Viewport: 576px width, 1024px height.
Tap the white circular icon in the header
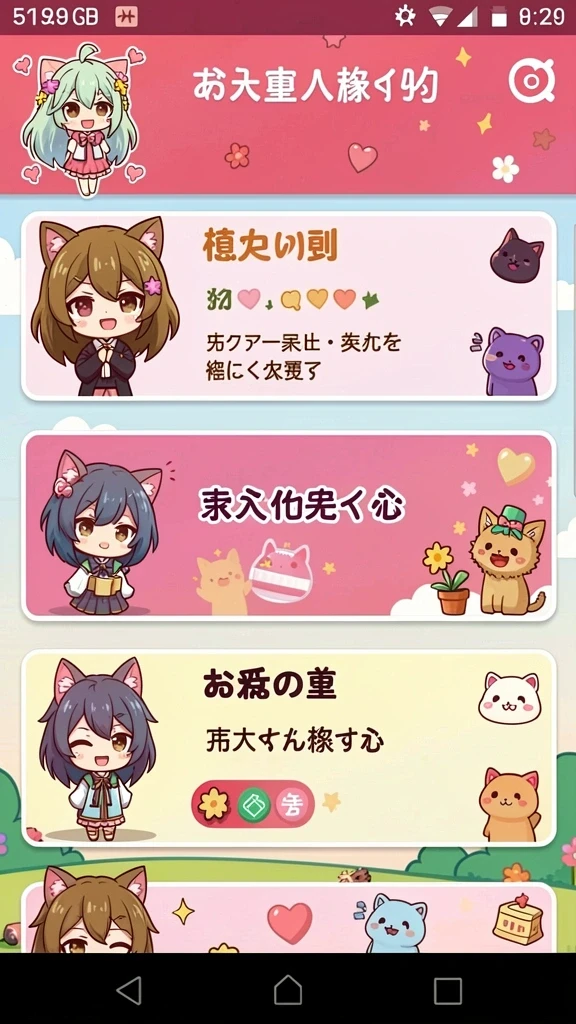pyautogui.click(x=532, y=81)
